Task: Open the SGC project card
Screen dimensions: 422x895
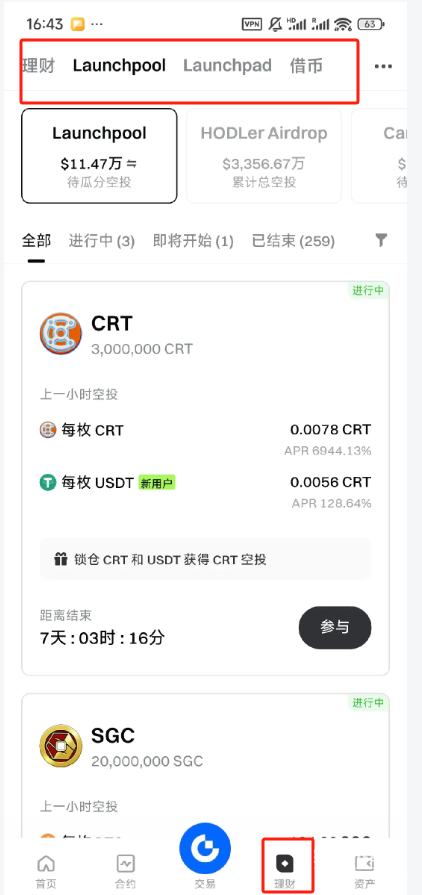Action: click(x=206, y=765)
